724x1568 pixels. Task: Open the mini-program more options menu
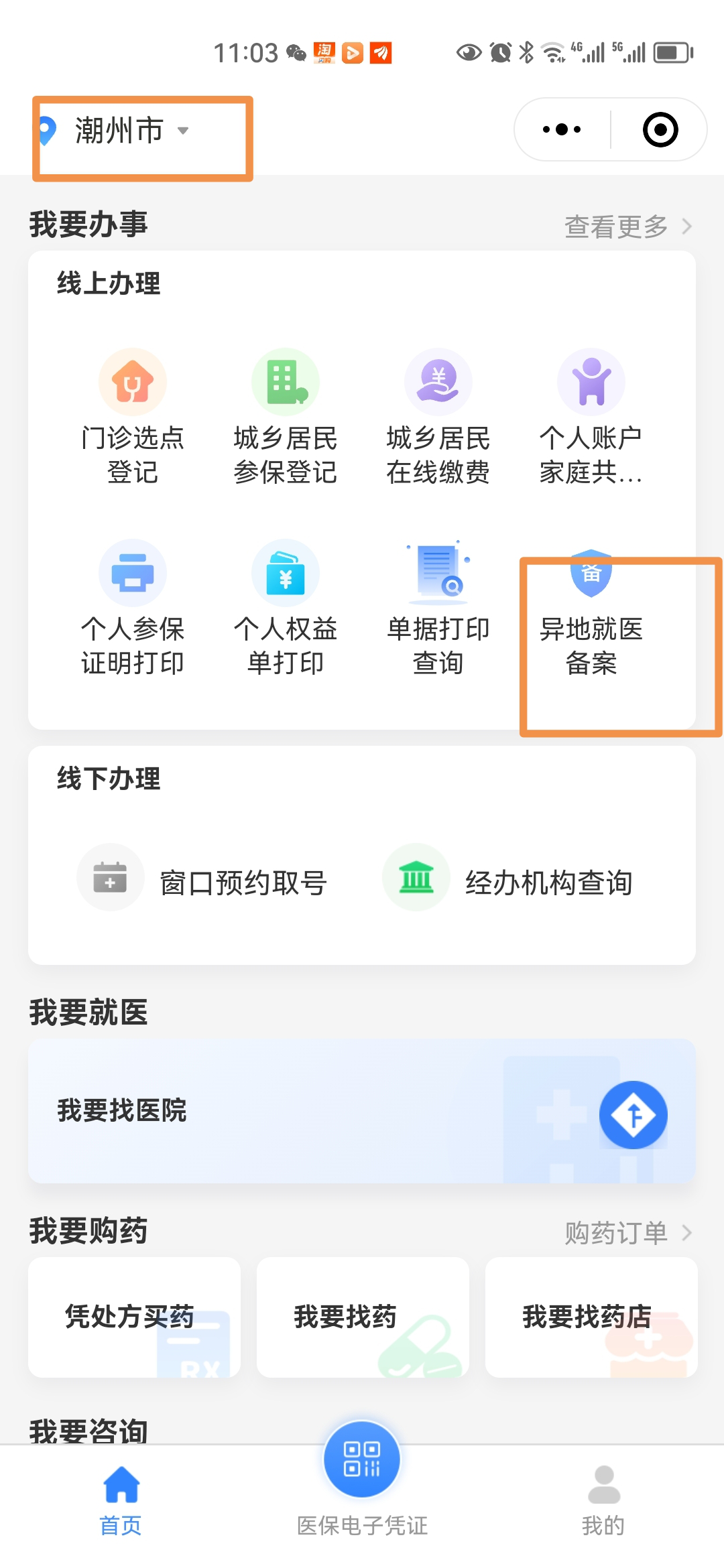pyautogui.click(x=560, y=129)
